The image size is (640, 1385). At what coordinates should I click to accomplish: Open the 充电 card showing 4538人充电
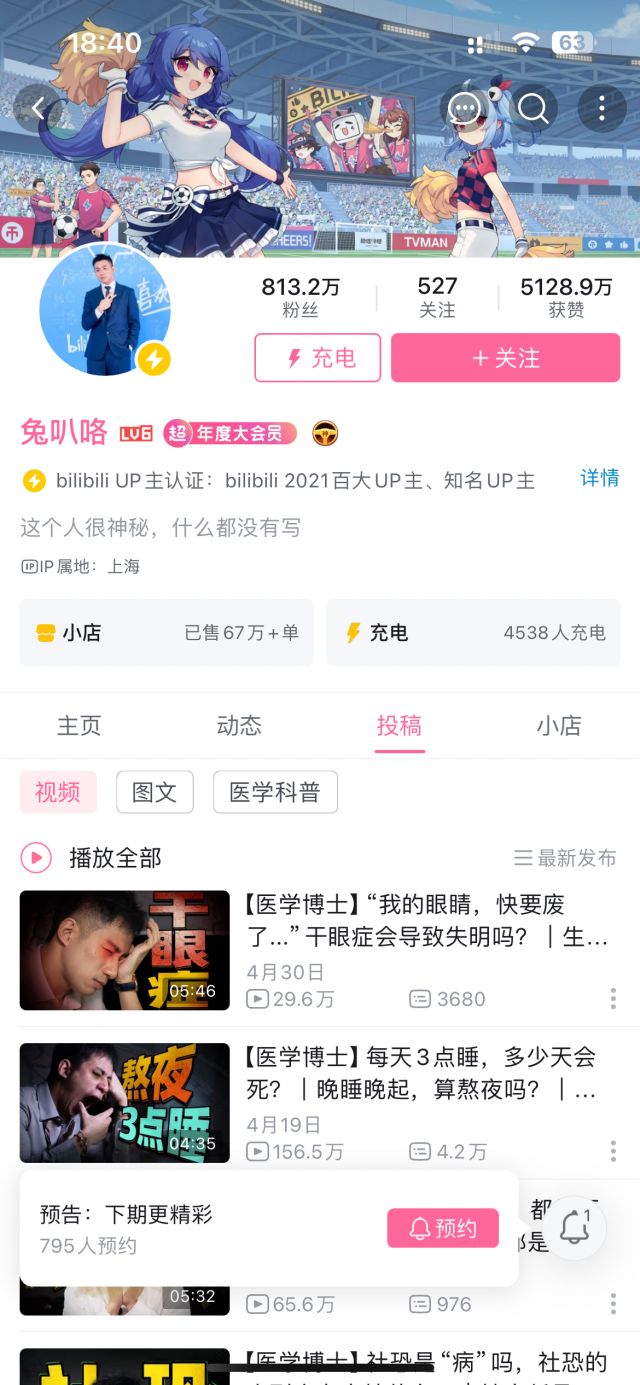point(473,633)
